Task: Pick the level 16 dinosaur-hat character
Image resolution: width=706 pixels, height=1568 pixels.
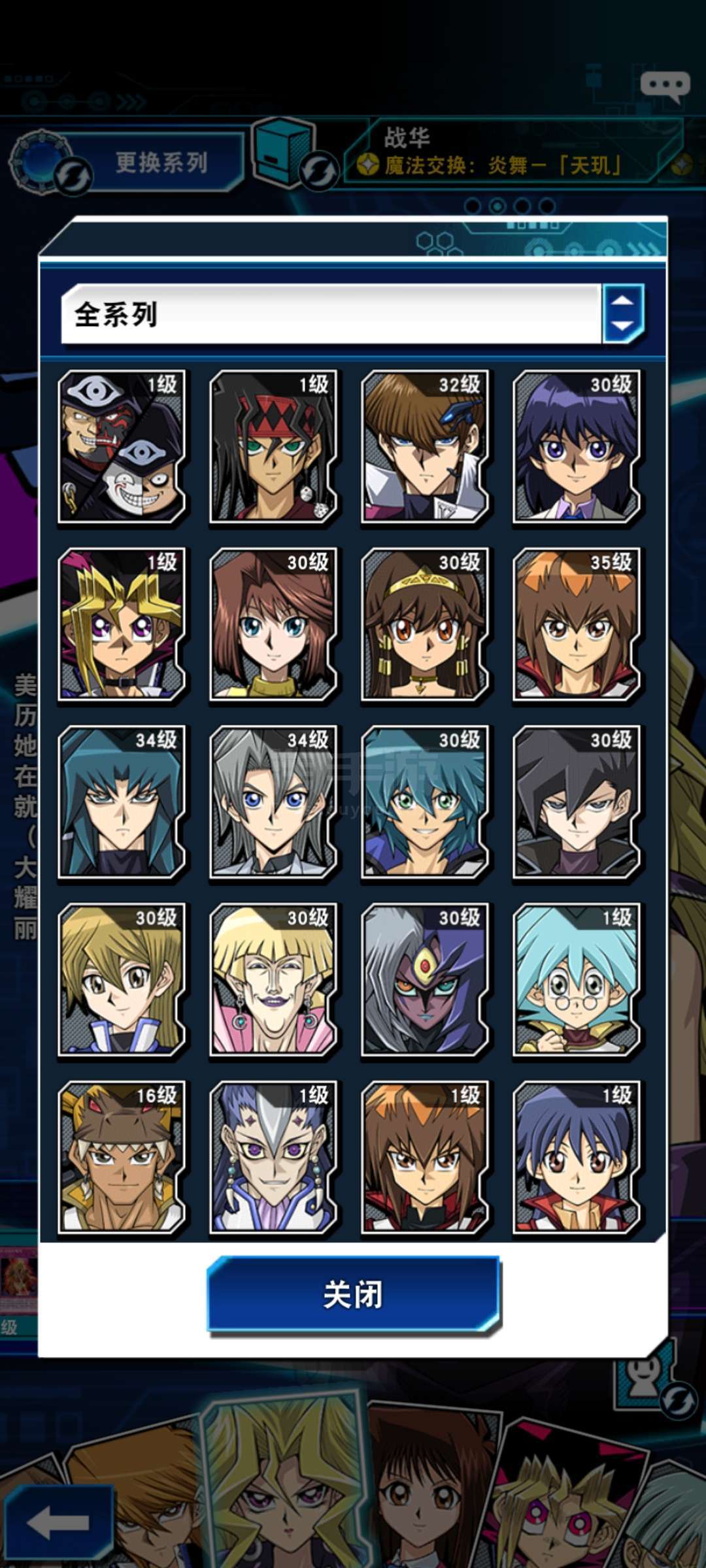Action: coord(122,1158)
